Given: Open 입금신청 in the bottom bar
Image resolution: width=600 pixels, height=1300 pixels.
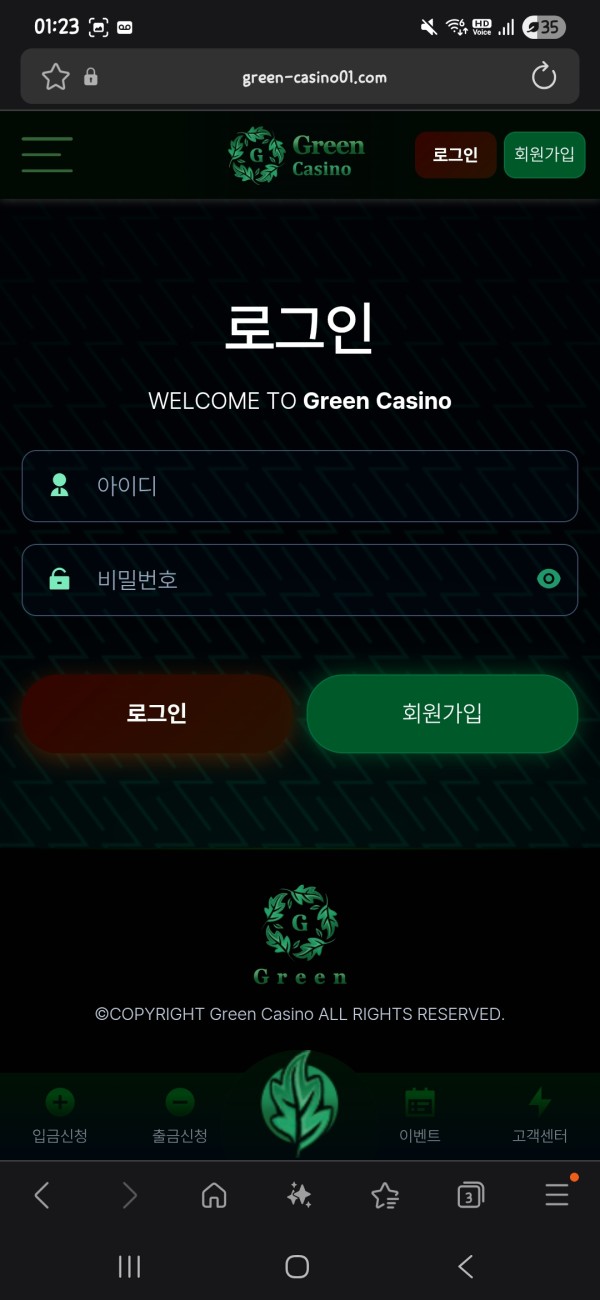Looking at the screenshot, I should (60, 1116).
